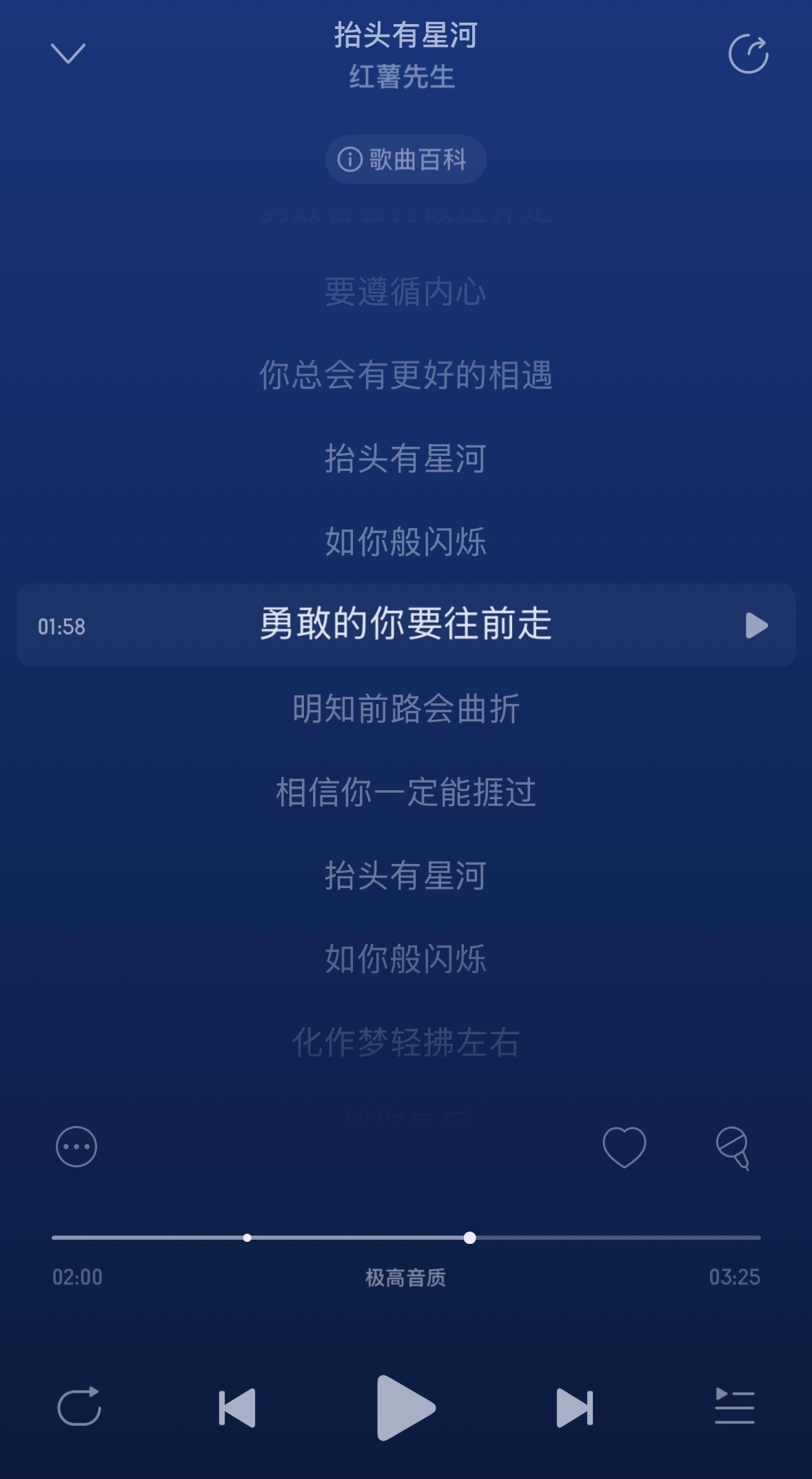This screenshot has height=1479, width=812.
Task: Open the 歌曲百科 song info chip
Action: point(405,159)
